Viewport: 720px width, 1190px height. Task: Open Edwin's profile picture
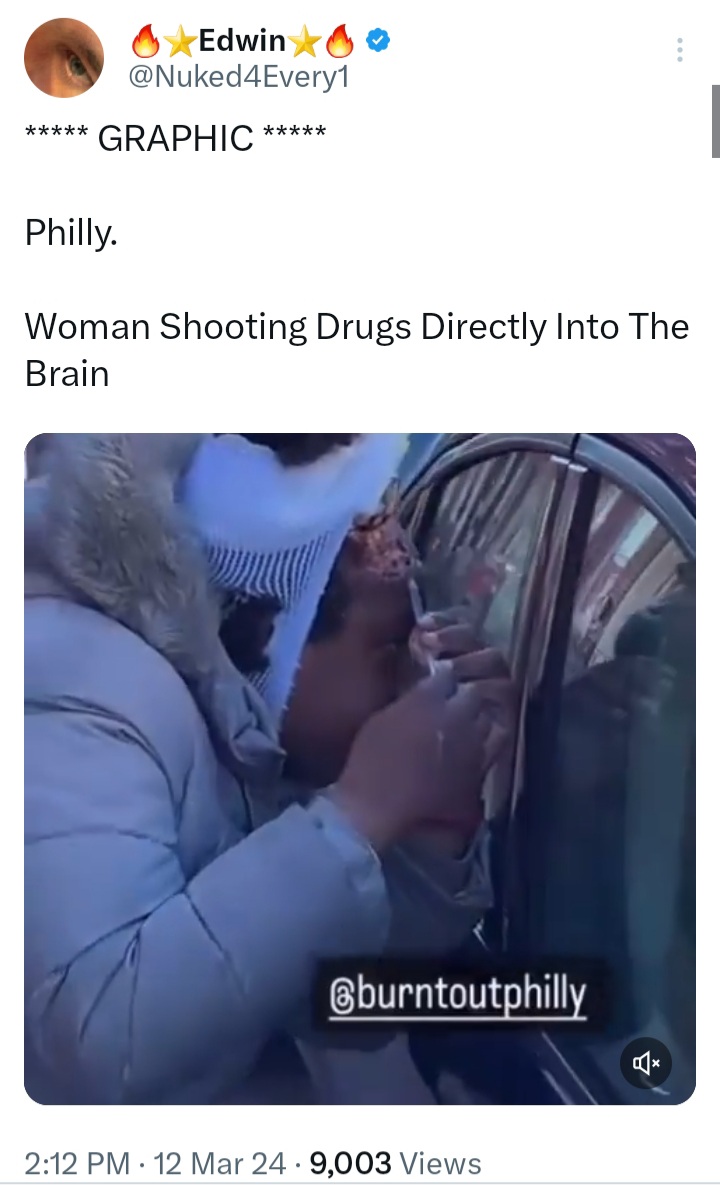click(x=64, y=58)
